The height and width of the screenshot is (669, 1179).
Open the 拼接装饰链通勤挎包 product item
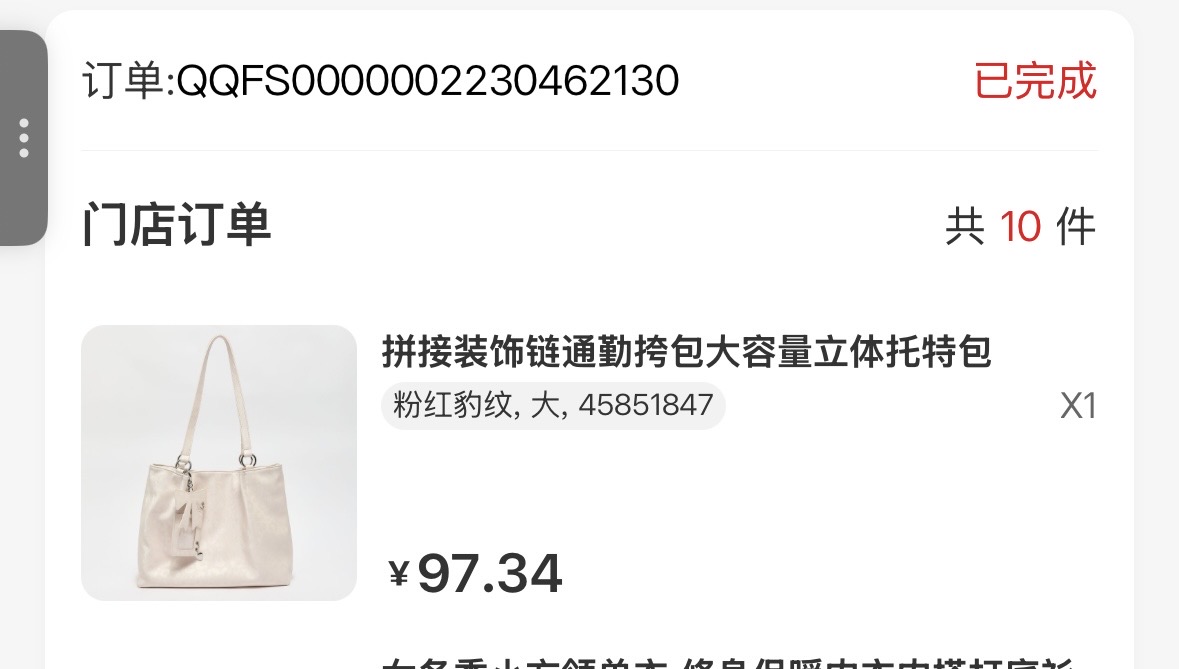click(686, 353)
